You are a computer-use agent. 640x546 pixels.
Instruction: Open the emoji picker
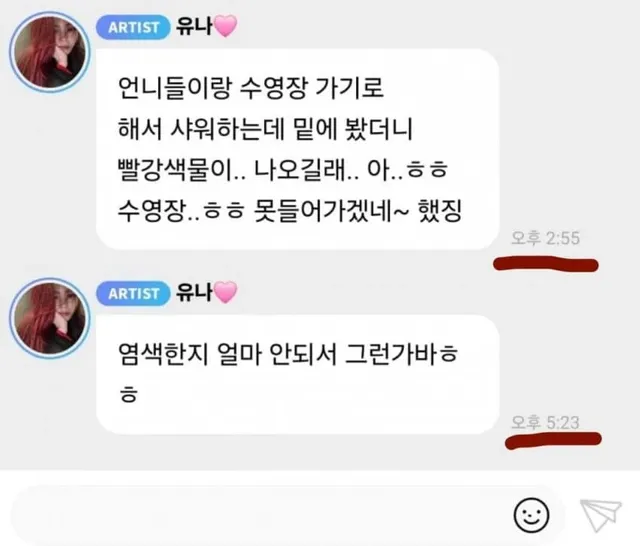pyautogui.click(x=530, y=516)
